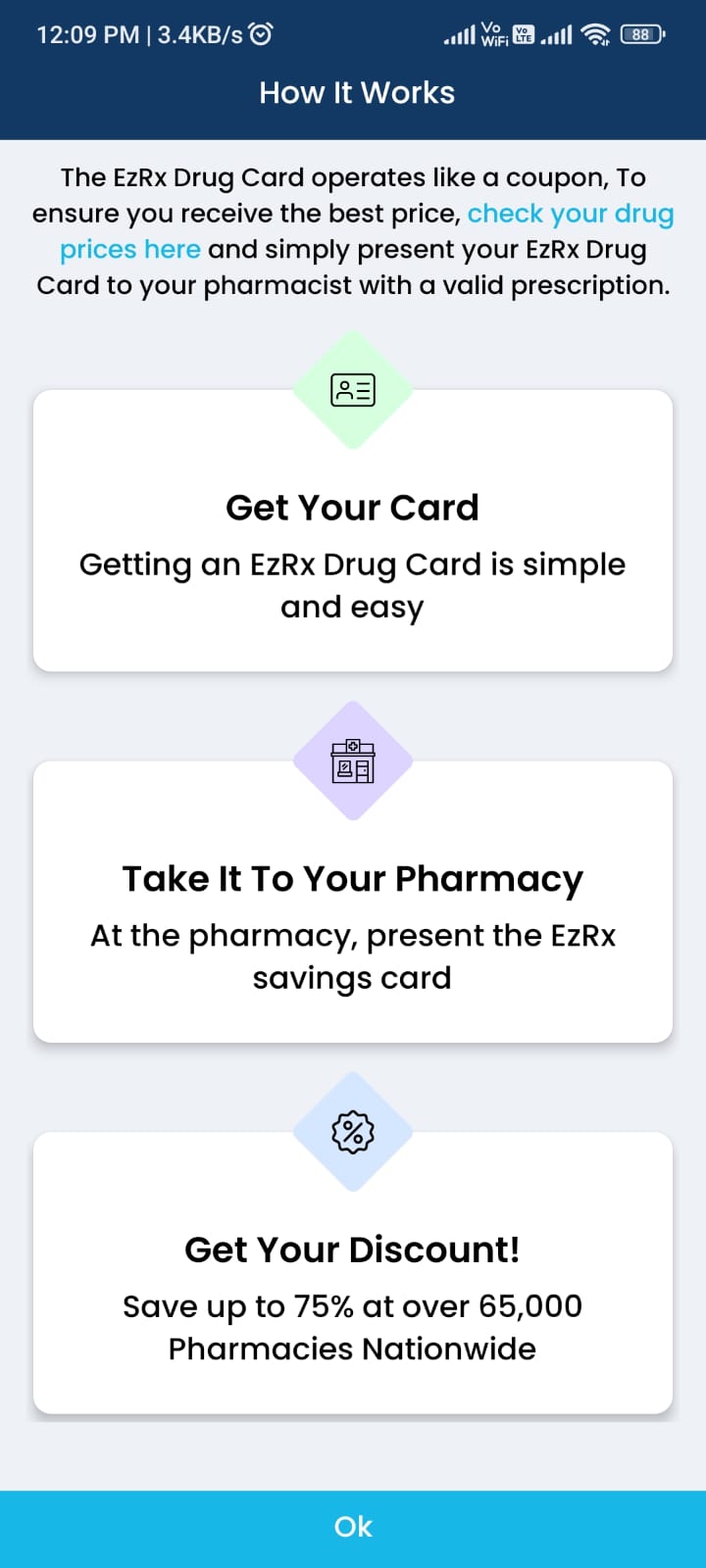
Task: Tap the battery indicator showing 88
Action: (x=640, y=34)
